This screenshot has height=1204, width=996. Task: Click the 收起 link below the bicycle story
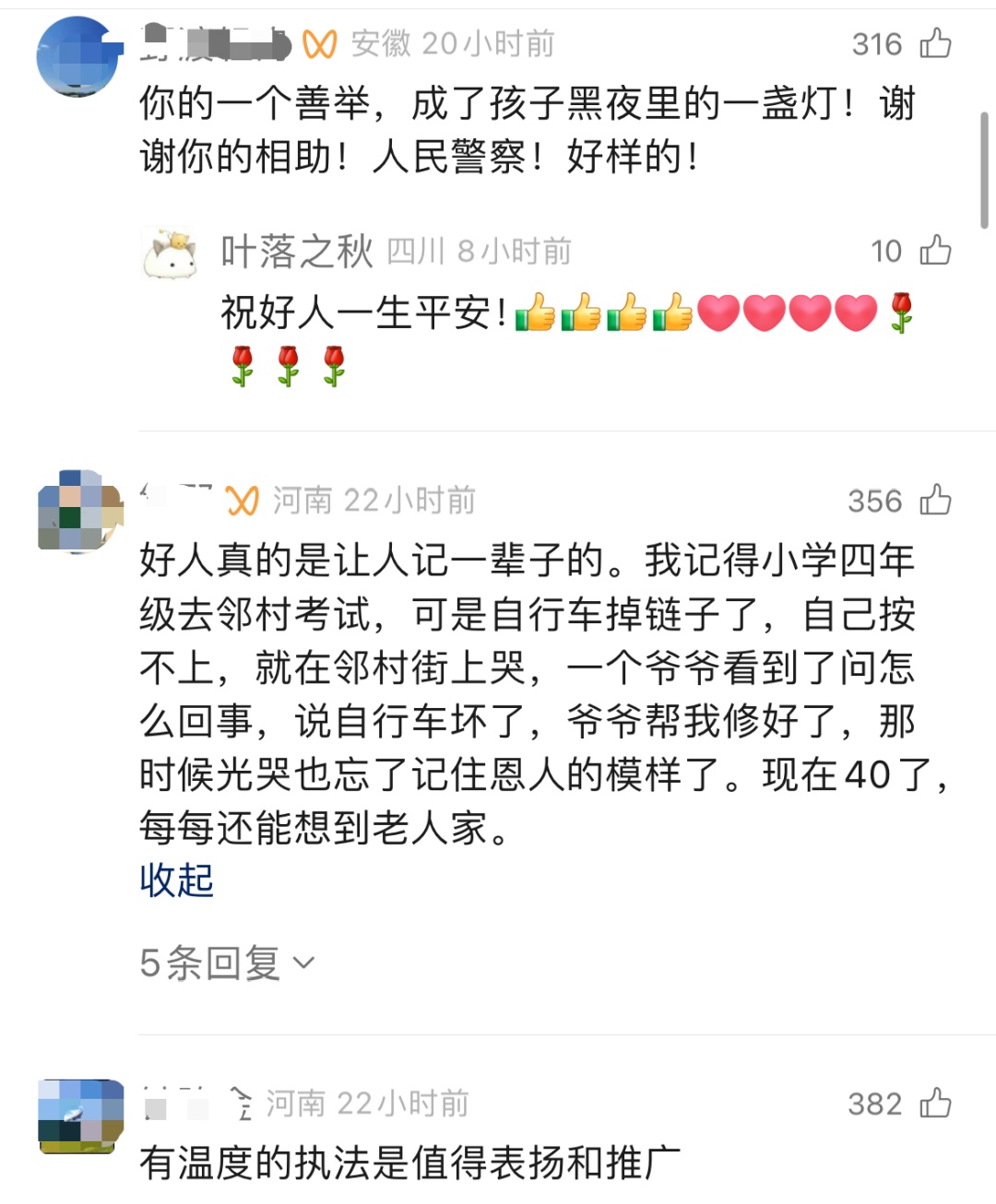(175, 881)
